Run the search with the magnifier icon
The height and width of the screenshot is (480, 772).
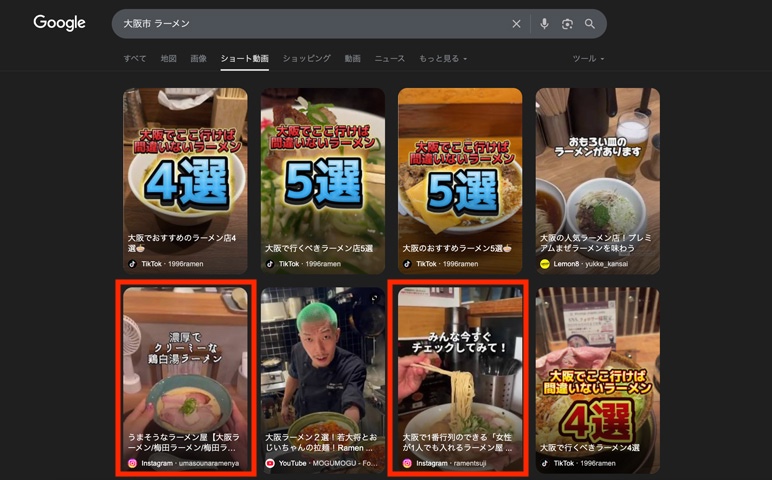[590, 23]
